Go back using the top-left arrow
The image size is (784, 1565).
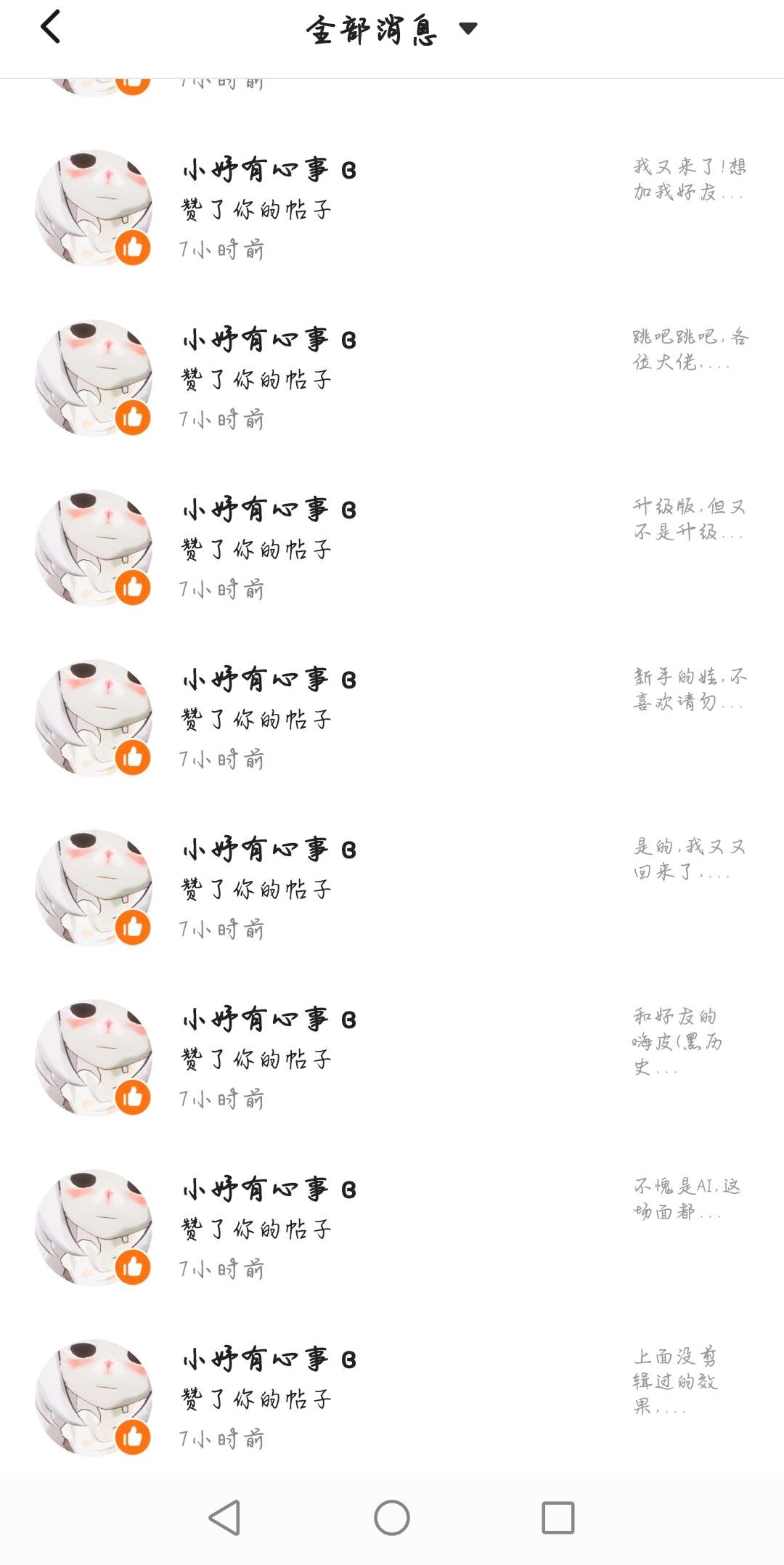[x=50, y=28]
